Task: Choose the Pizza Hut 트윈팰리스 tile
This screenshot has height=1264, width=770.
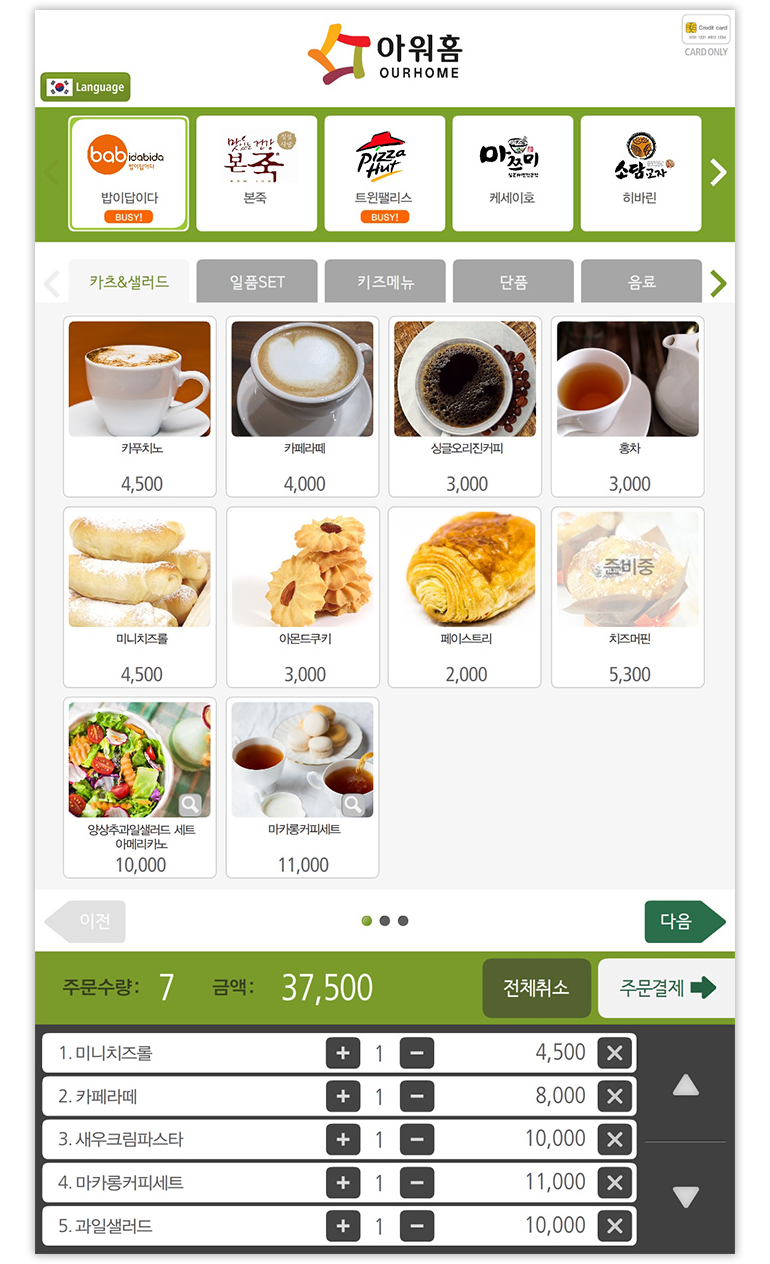Action: (x=384, y=173)
